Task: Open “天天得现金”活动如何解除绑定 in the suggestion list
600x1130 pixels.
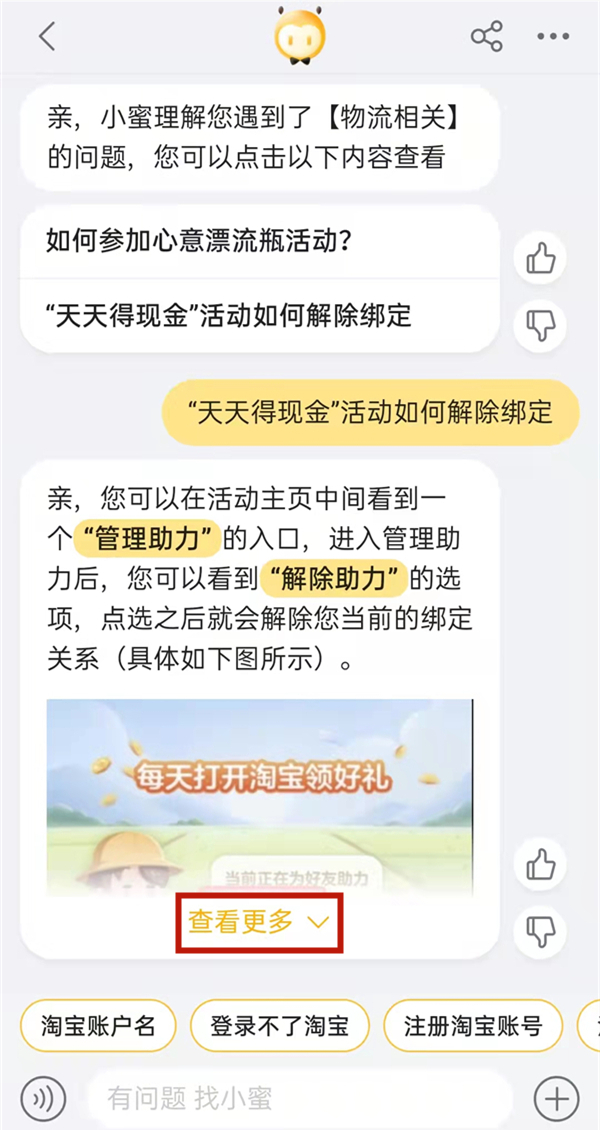Action: click(230, 315)
